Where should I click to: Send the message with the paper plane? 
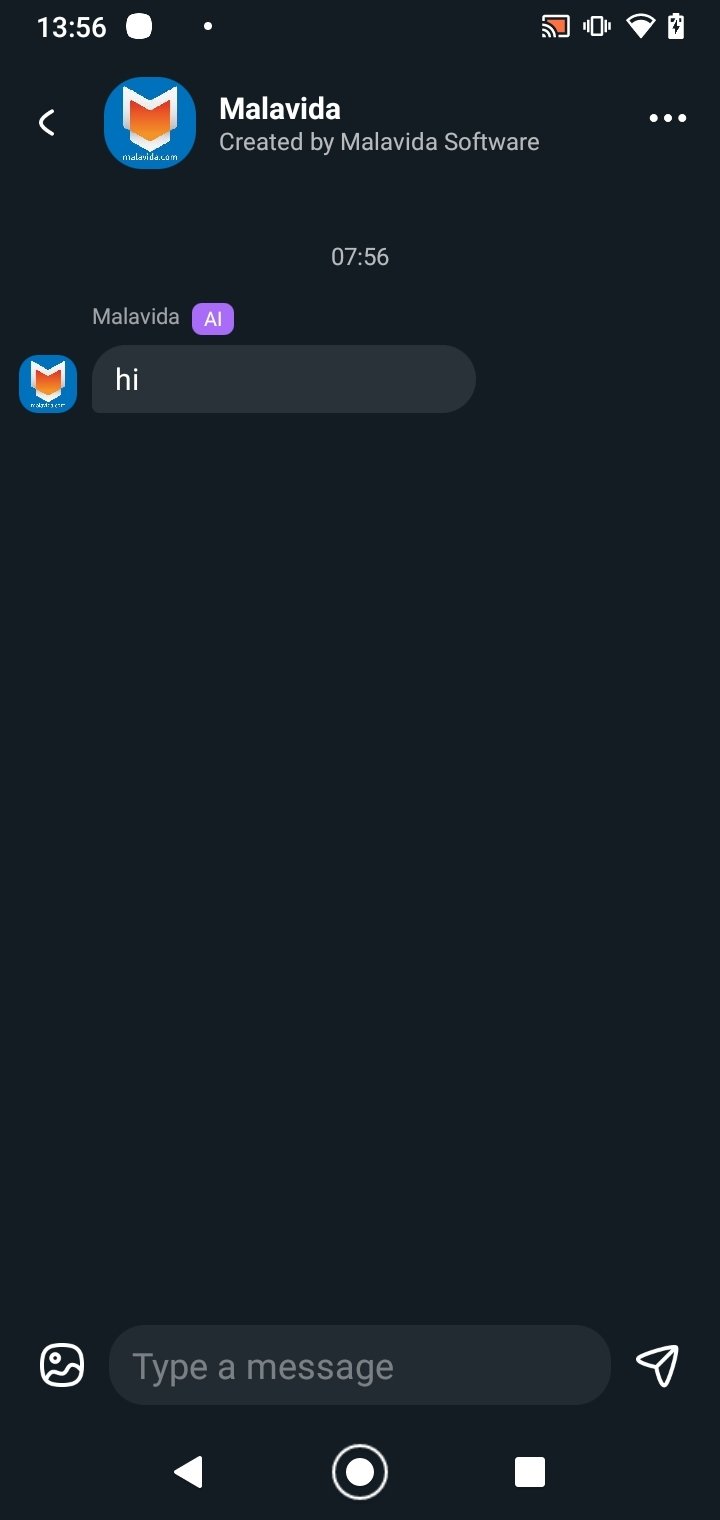coord(657,1365)
